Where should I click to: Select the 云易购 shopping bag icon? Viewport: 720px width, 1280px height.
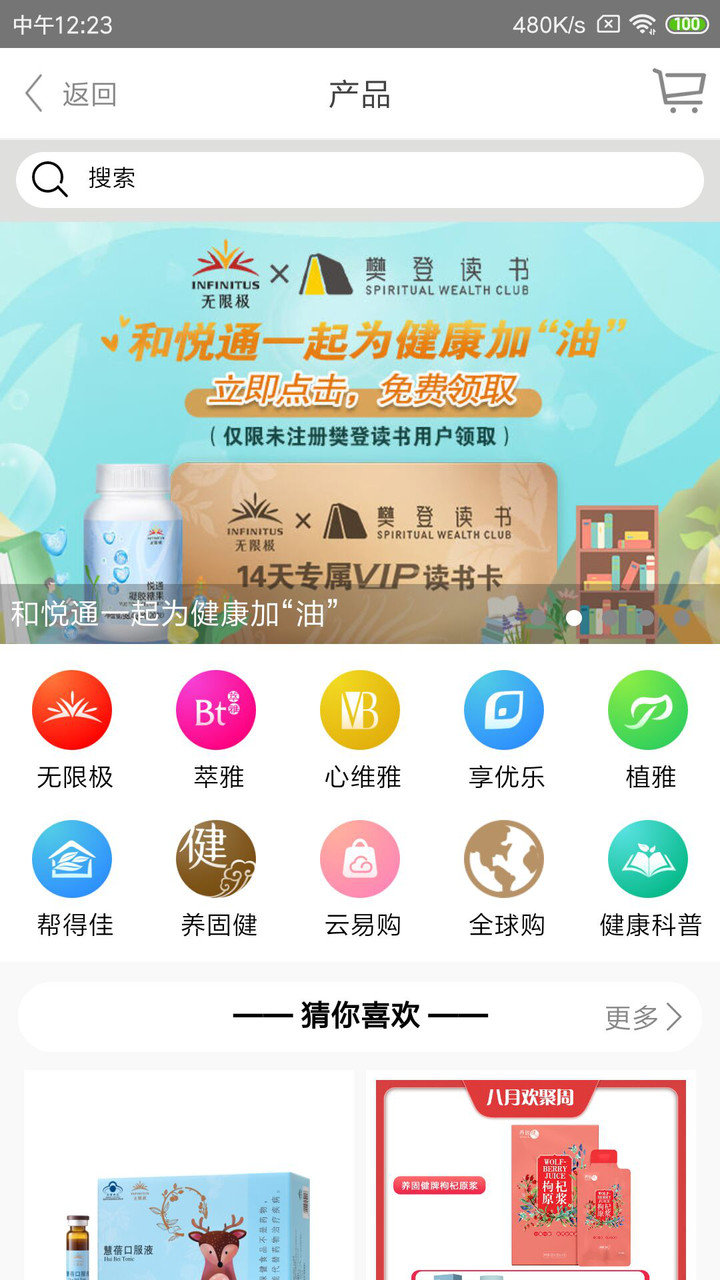360,860
